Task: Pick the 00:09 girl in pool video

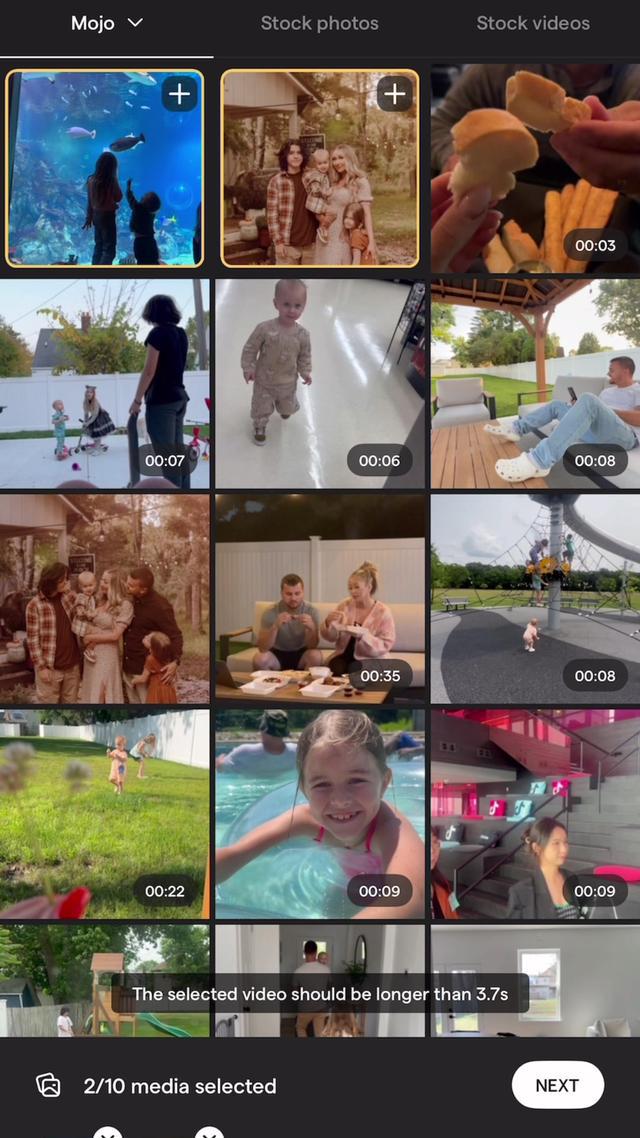Action: pyautogui.click(x=320, y=814)
